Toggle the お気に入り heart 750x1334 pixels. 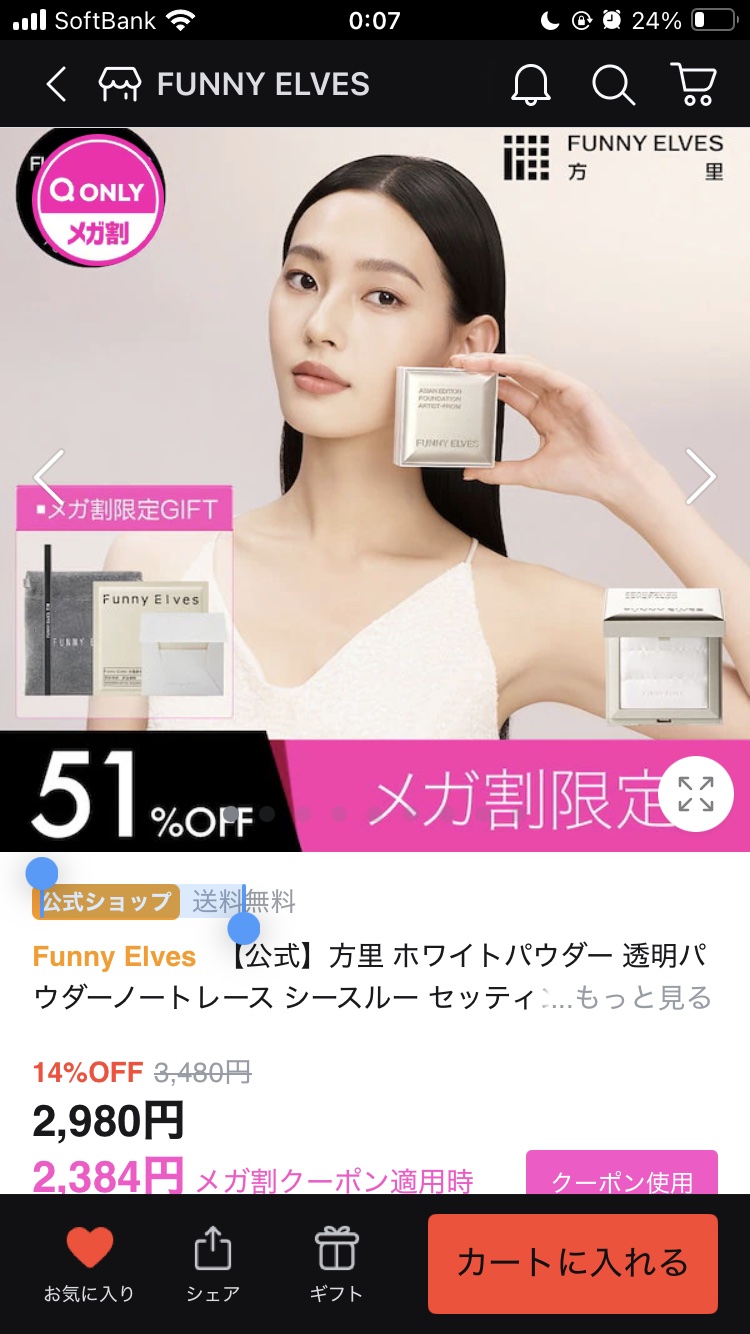[89, 1262]
